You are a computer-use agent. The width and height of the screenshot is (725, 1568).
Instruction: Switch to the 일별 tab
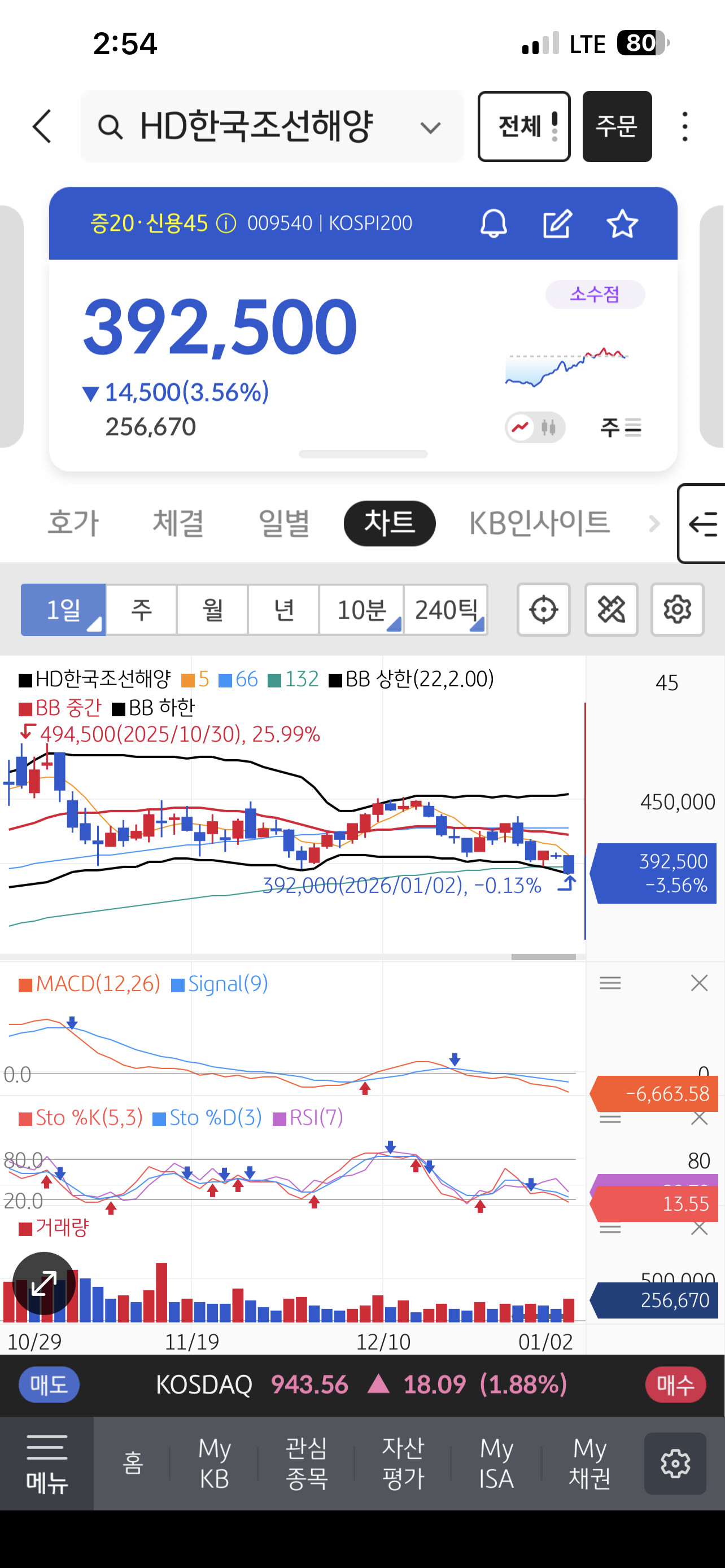coord(283,523)
